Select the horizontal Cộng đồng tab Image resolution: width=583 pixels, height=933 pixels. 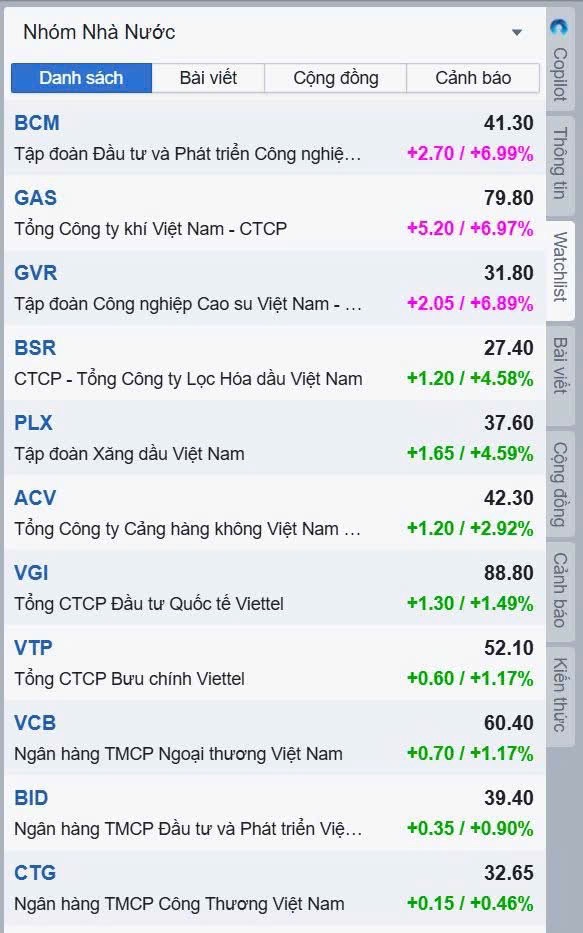tap(336, 78)
